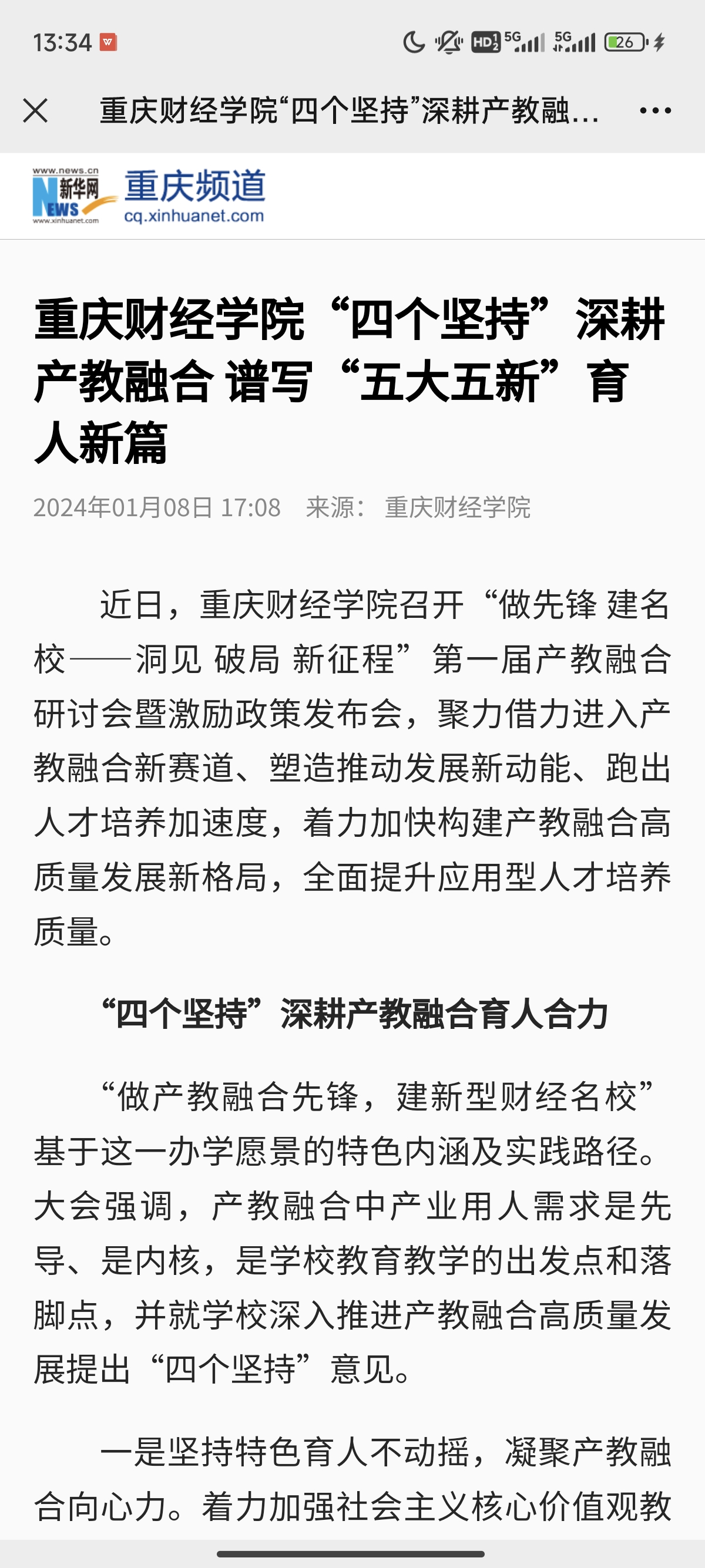Viewport: 705px width, 1568px height.
Task: Open the three-dot more options menu
Action: (x=655, y=111)
